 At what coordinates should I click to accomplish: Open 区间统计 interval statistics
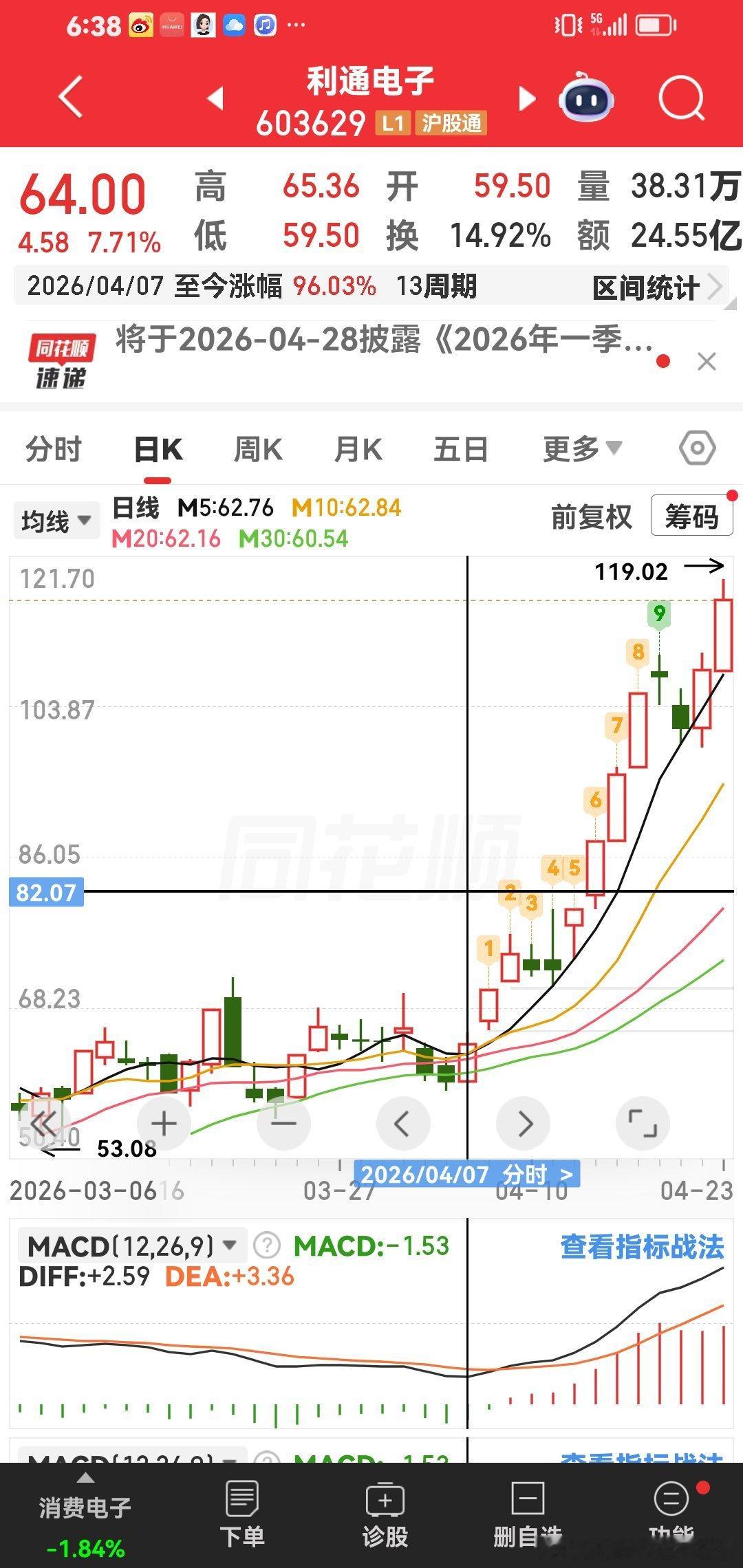coord(647,289)
